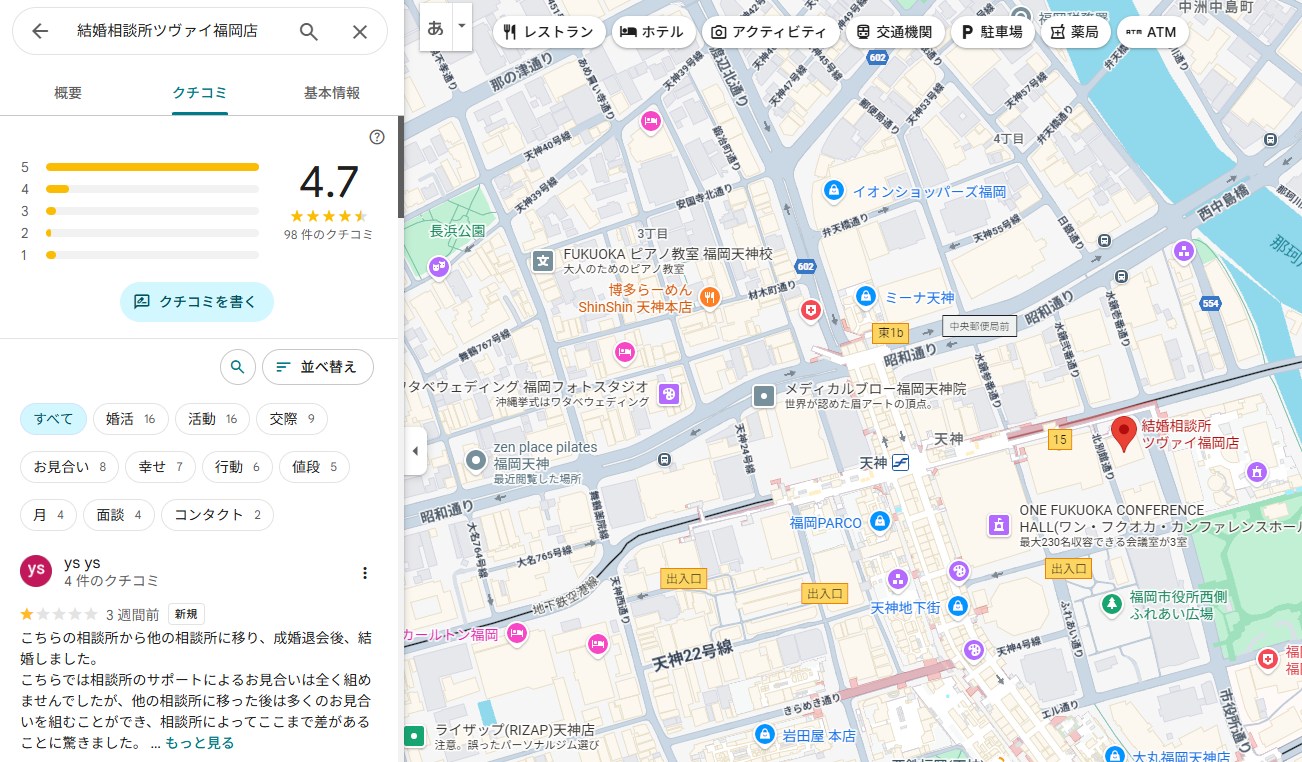This screenshot has height=762, width=1302.
Task: Switch to the 基本情報 tab
Action: pyautogui.click(x=332, y=93)
